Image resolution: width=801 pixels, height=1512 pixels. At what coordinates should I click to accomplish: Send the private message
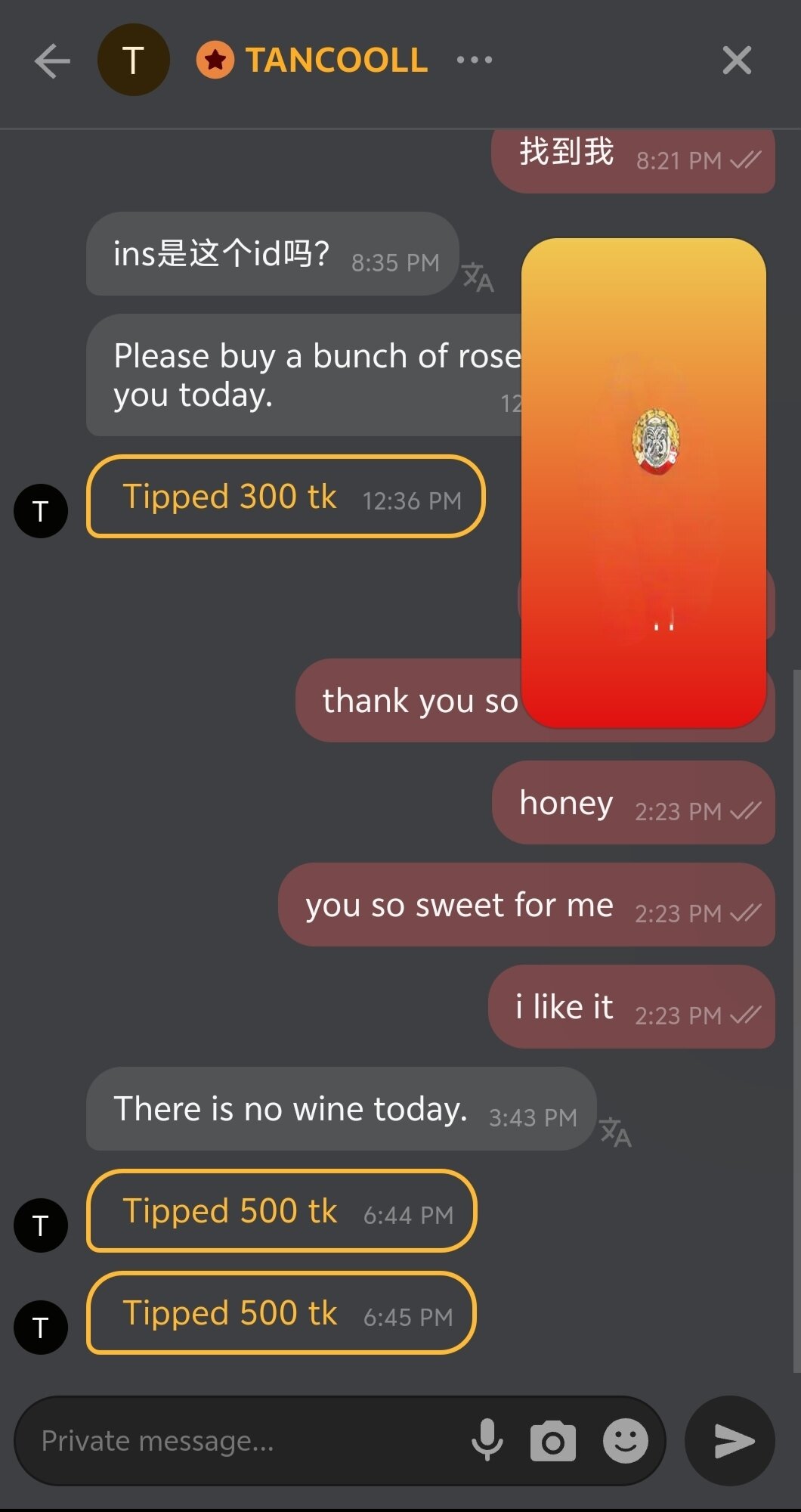(x=730, y=1441)
